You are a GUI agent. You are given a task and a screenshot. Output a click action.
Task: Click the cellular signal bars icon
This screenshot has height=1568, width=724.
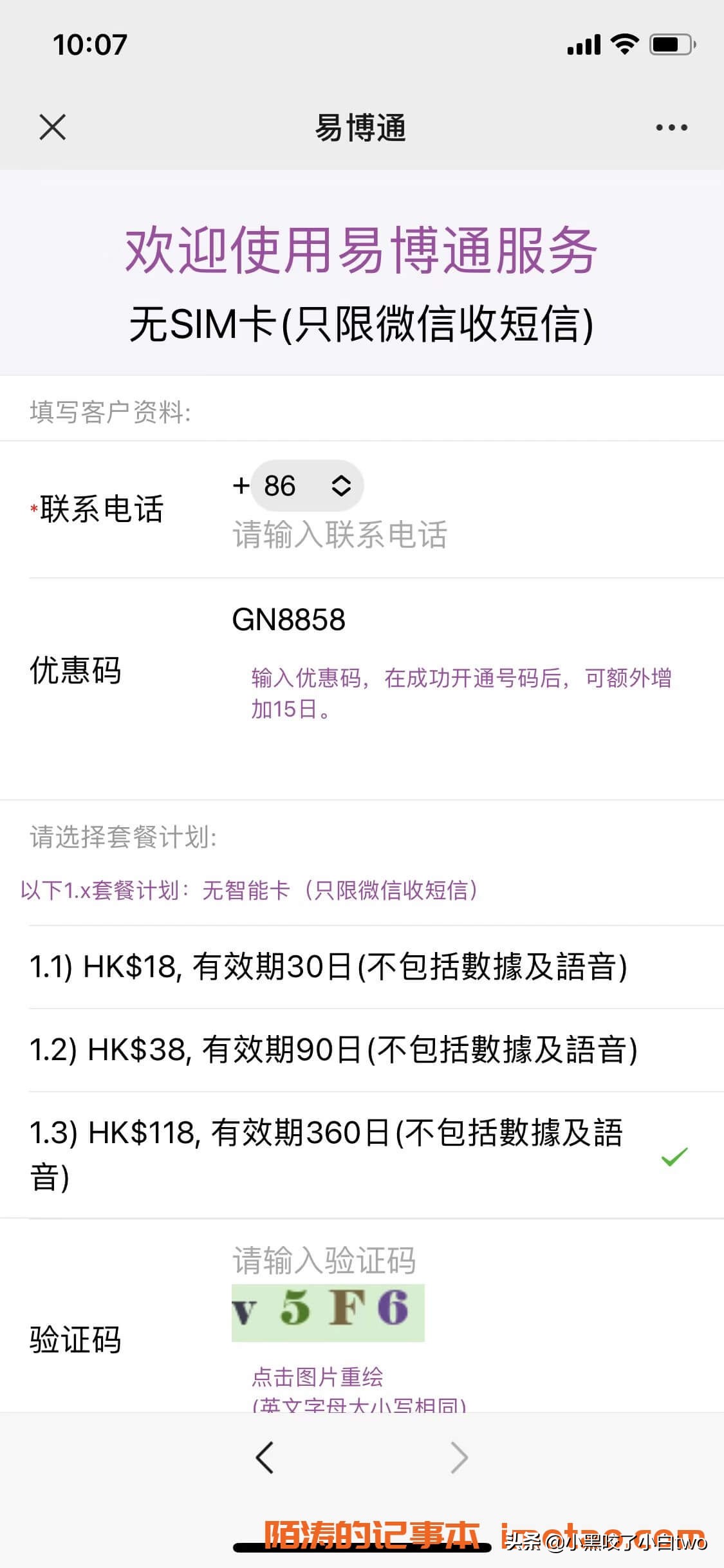pos(583,44)
